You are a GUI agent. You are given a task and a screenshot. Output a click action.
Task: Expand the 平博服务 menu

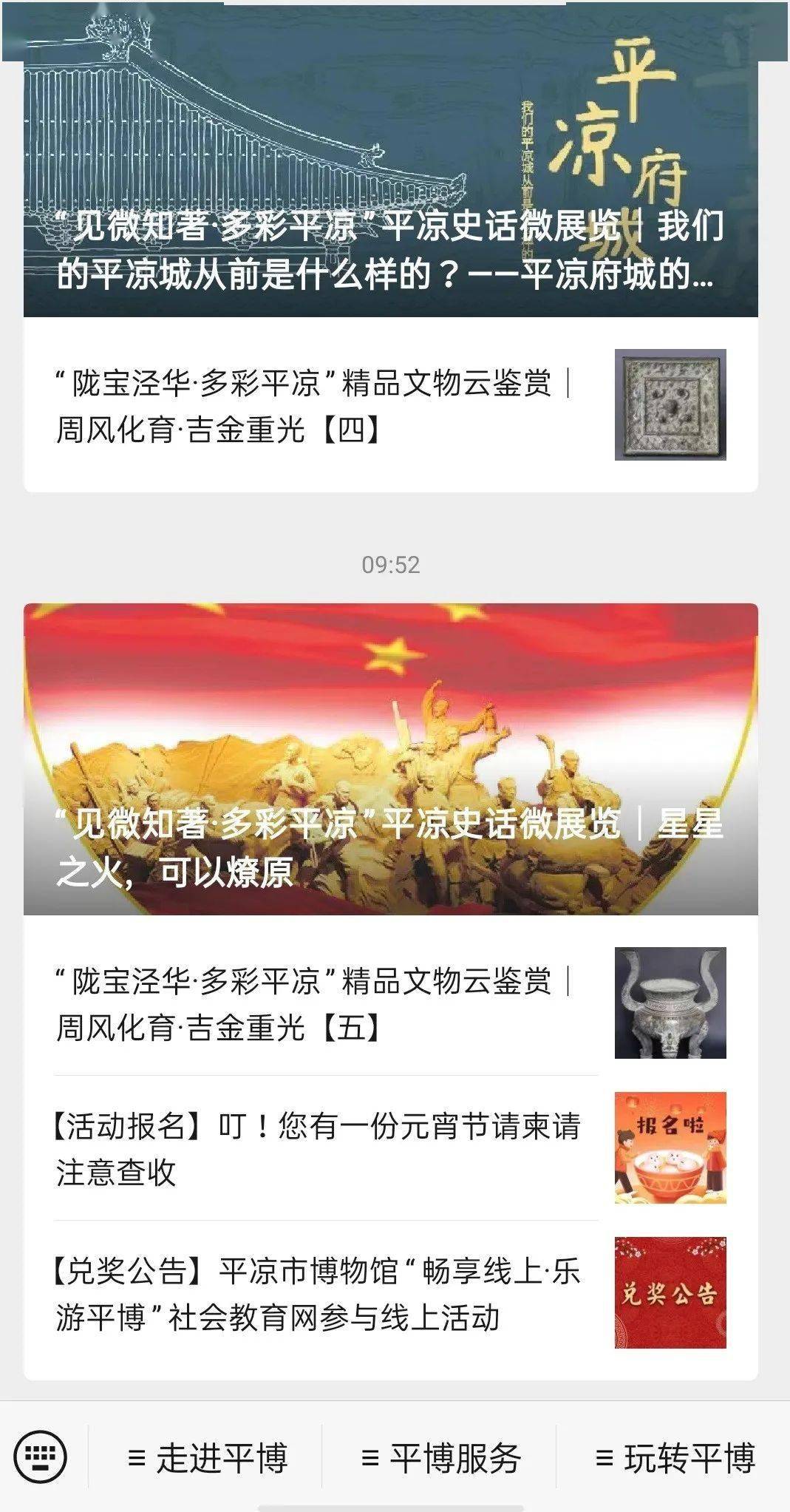click(440, 1458)
